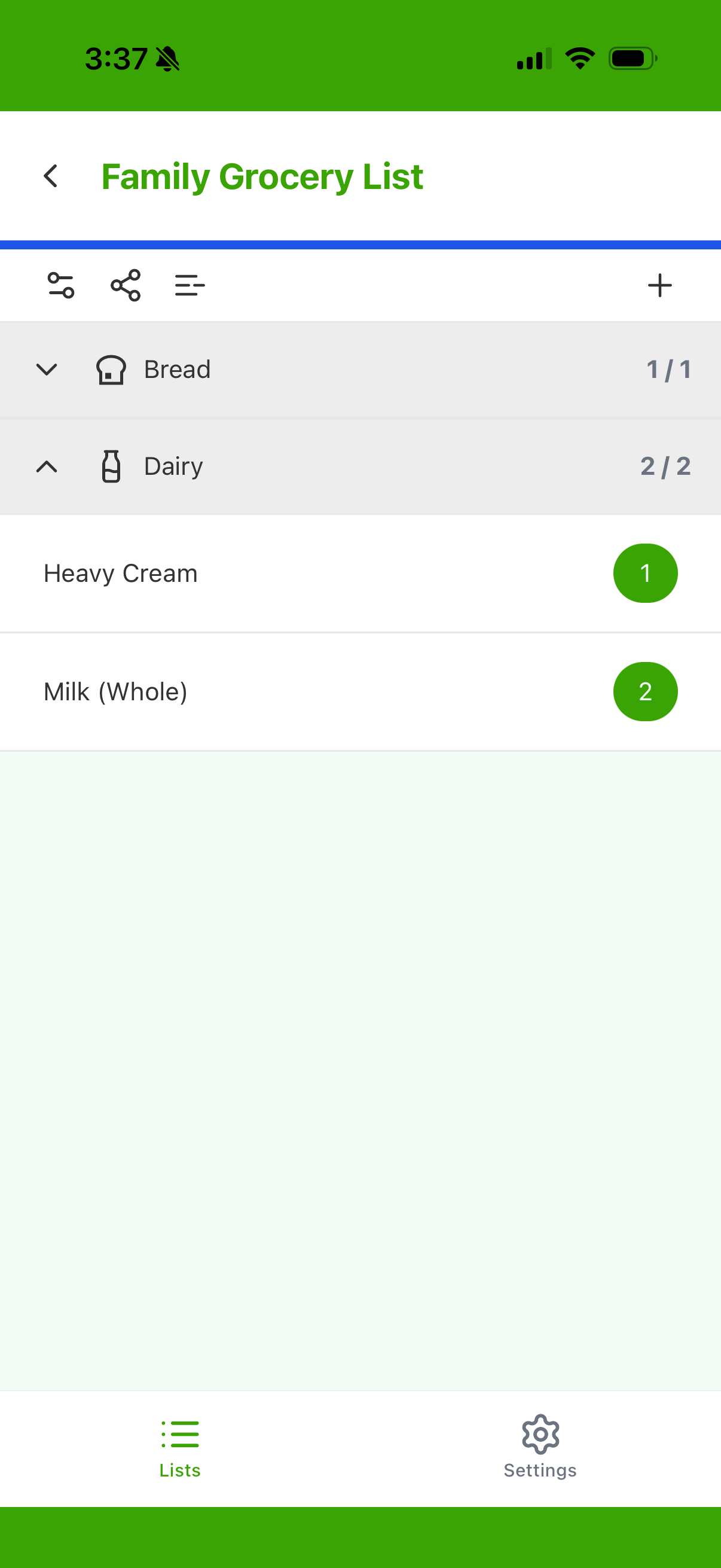Tap the milk bottle icon beside Dairy
The image size is (721, 1568).
pos(111,466)
